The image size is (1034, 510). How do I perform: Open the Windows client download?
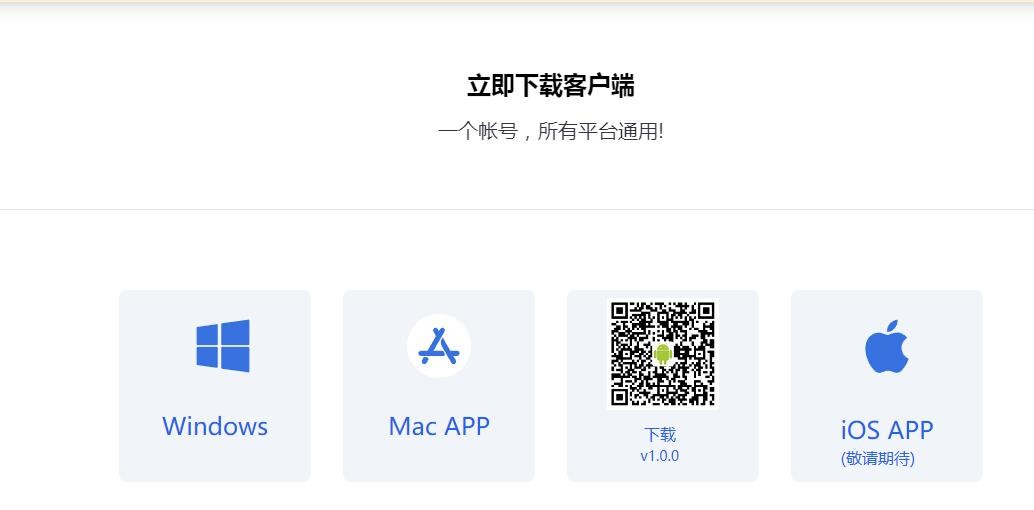tap(215, 386)
